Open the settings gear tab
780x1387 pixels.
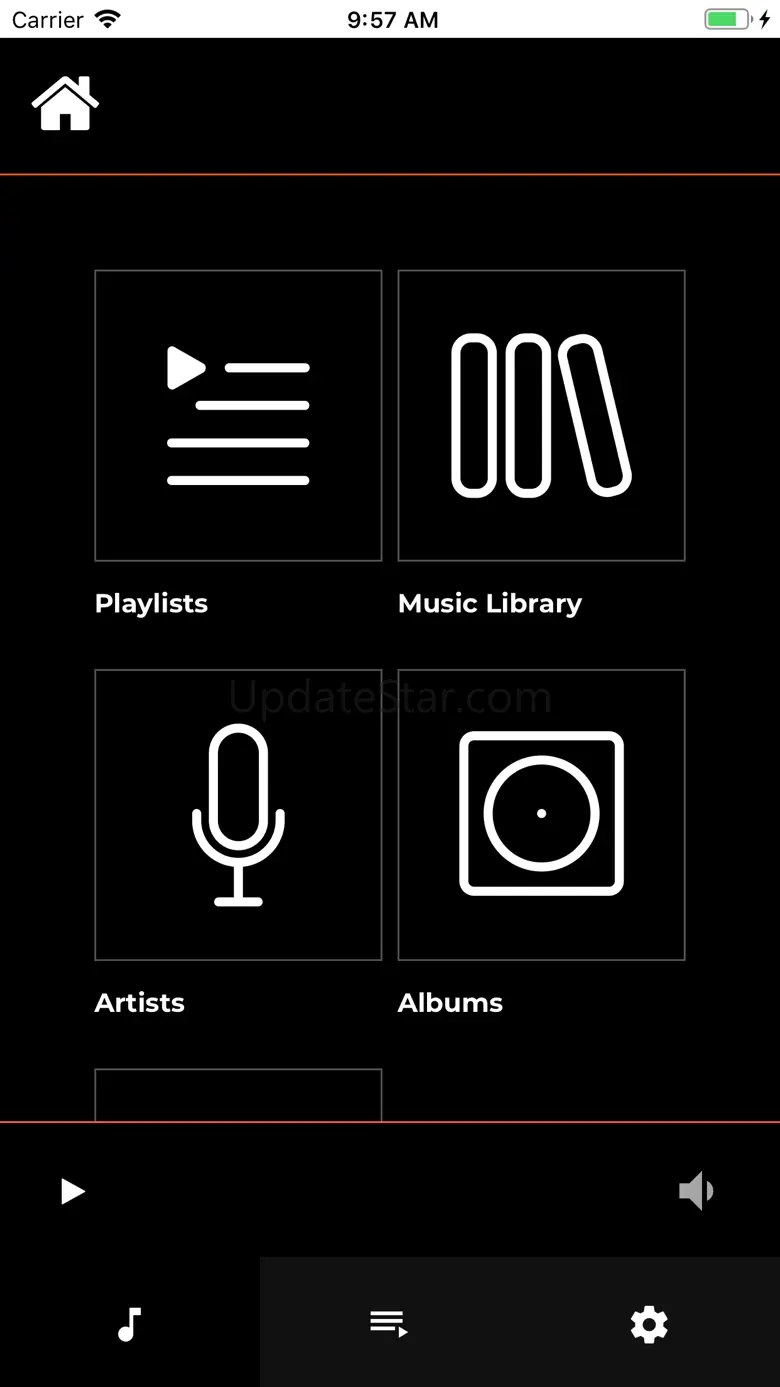(x=649, y=1324)
